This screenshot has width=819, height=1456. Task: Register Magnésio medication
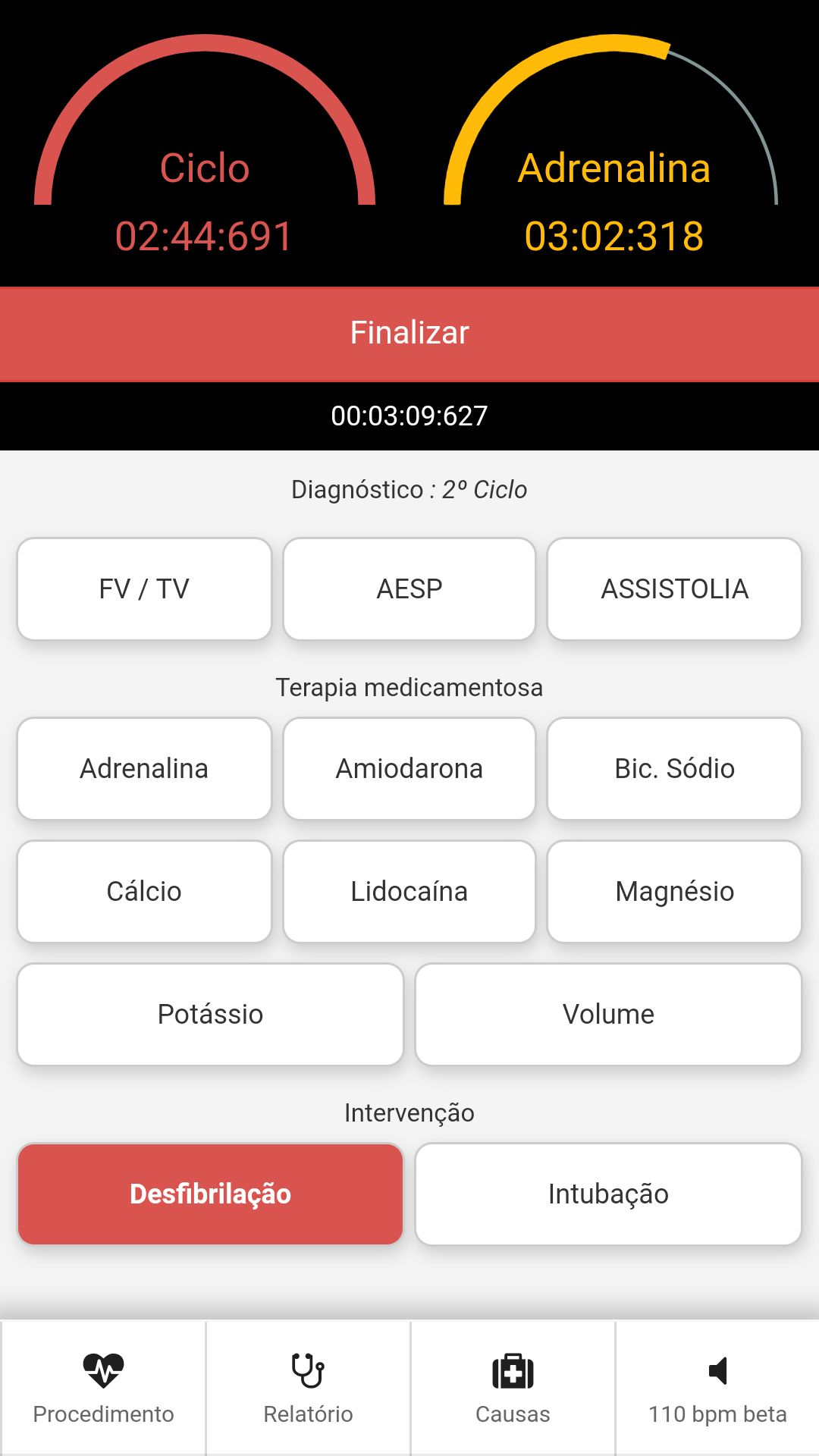tap(674, 892)
